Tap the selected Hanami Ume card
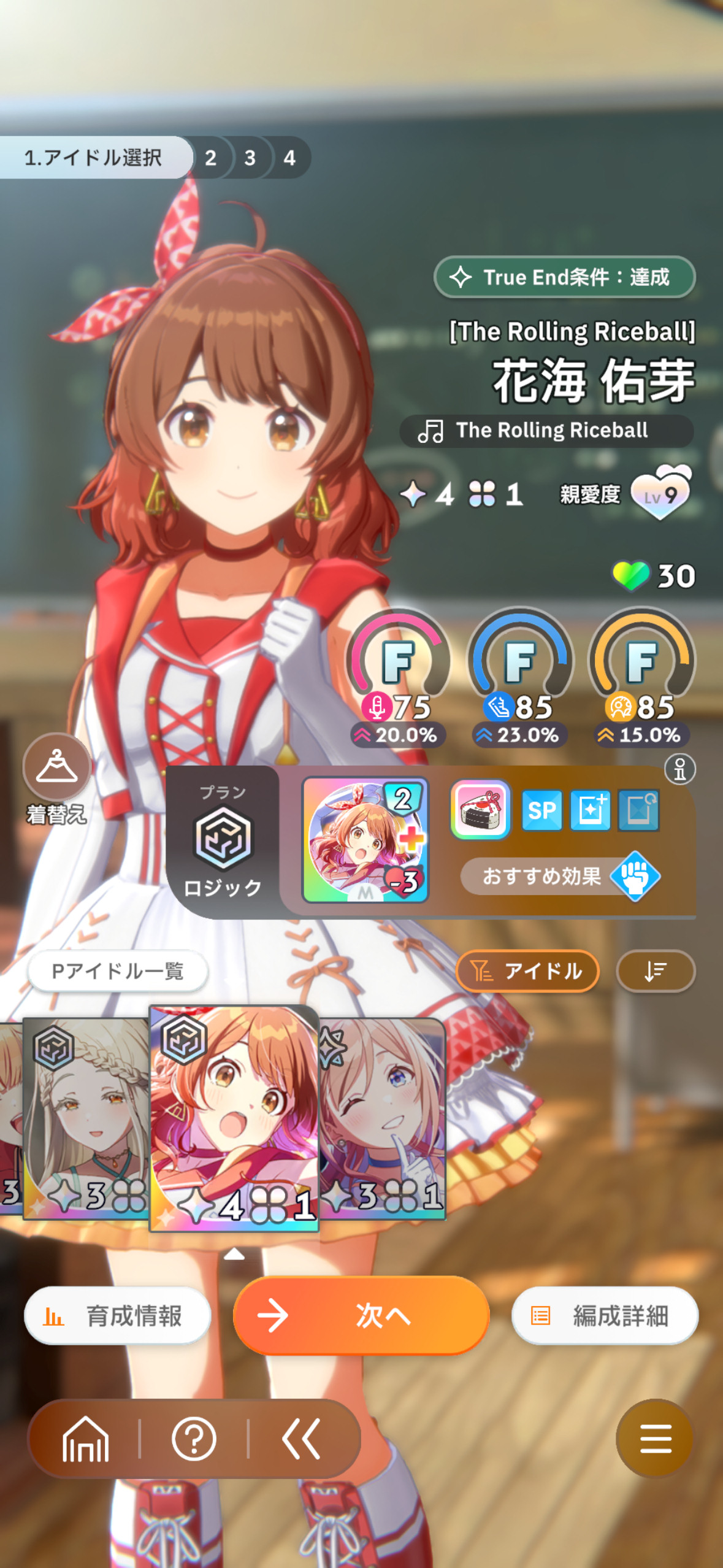 234,1118
